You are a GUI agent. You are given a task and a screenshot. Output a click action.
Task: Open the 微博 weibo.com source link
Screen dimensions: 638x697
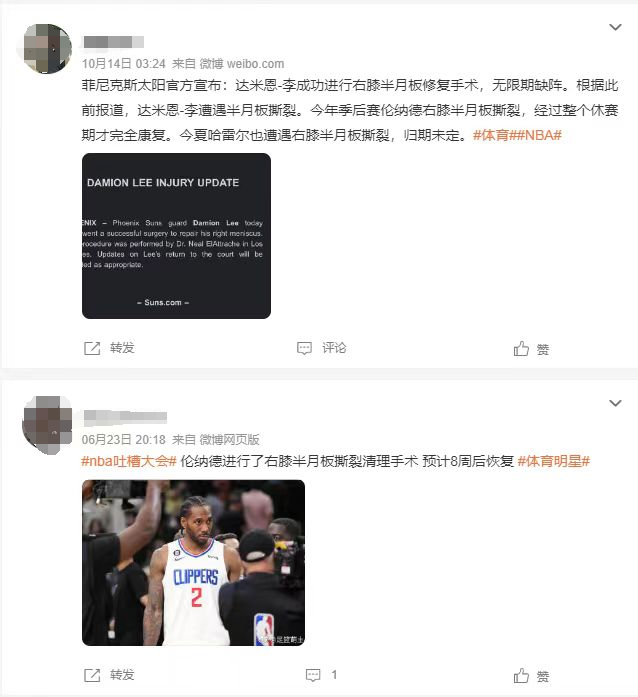(x=242, y=63)
